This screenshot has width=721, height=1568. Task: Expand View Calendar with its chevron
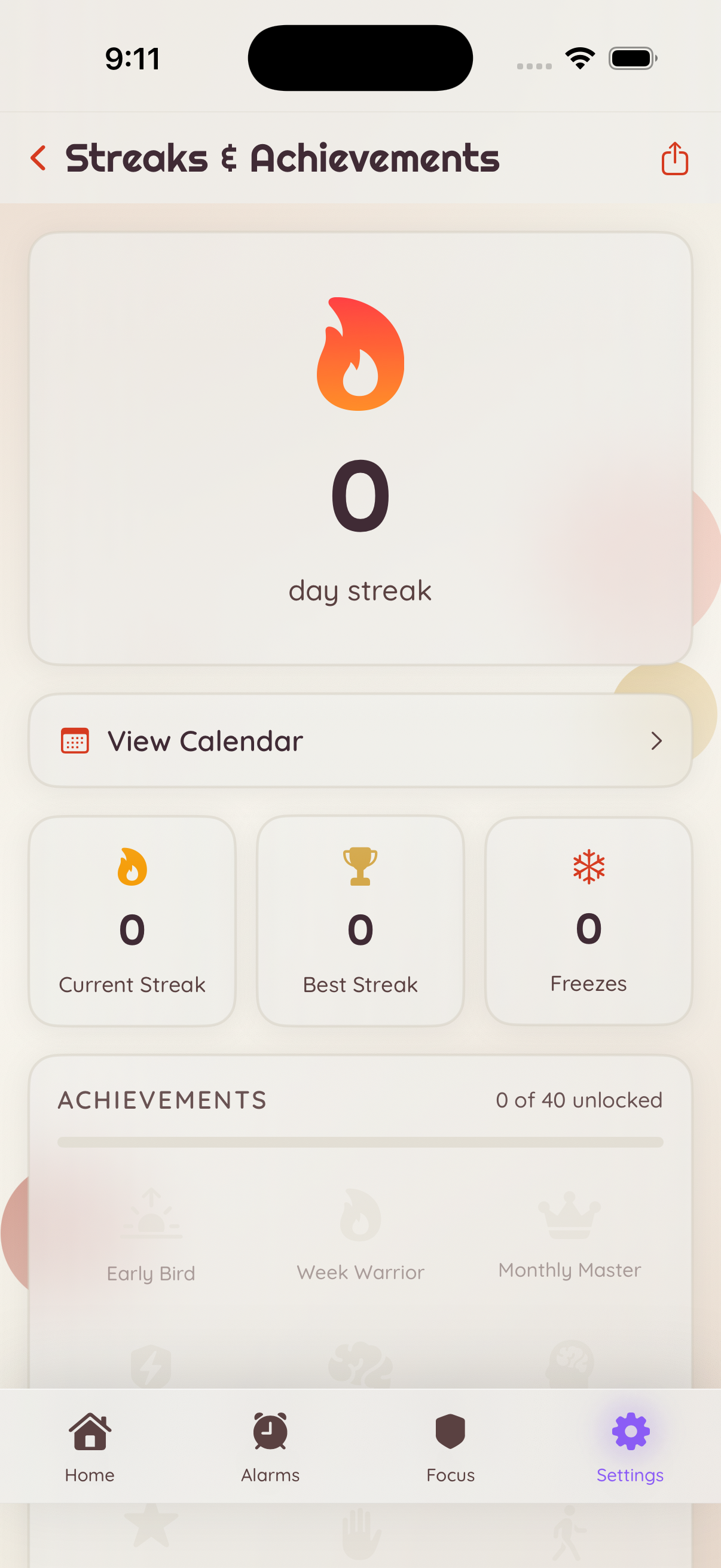coord(656,741)
